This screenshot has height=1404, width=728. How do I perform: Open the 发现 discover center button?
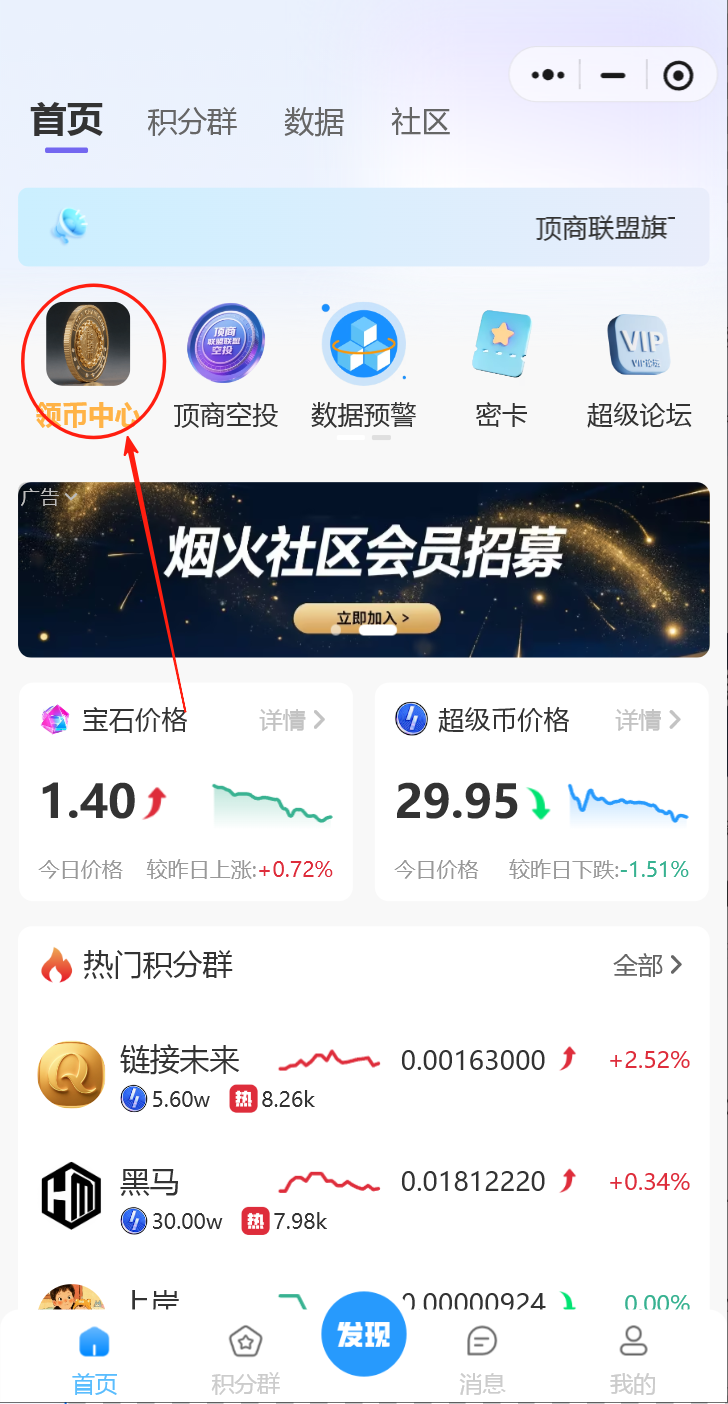pos(363,1334)
